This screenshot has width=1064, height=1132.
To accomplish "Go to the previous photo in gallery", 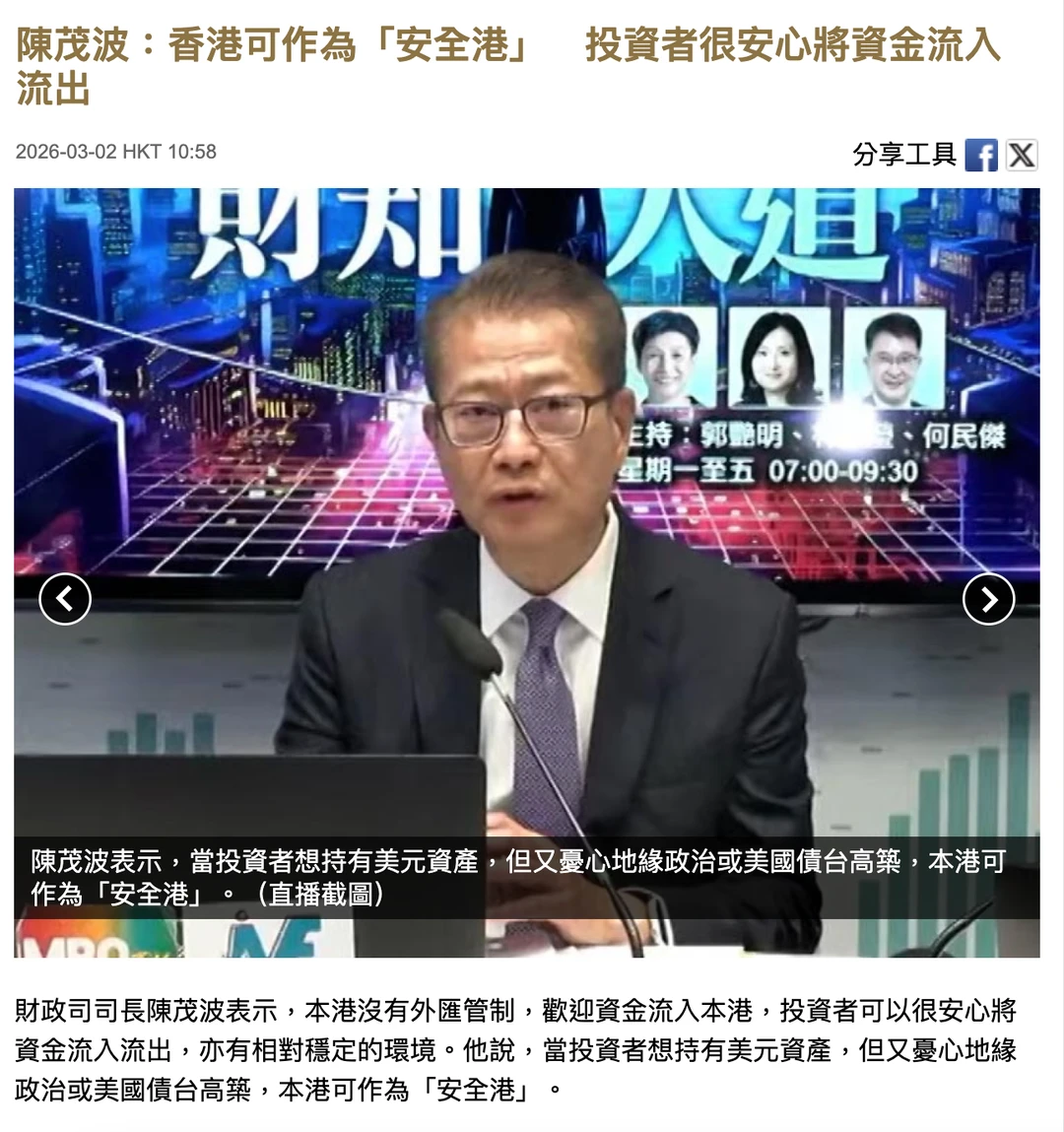I will click(65, 598).
